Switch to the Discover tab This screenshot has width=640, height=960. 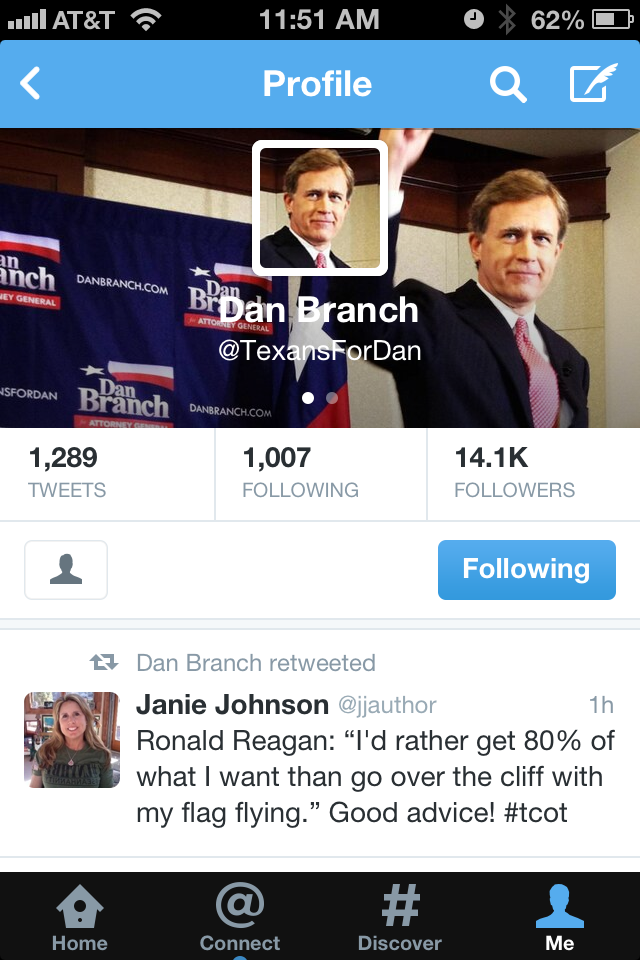pyautogui.click(x=400, y=918)
